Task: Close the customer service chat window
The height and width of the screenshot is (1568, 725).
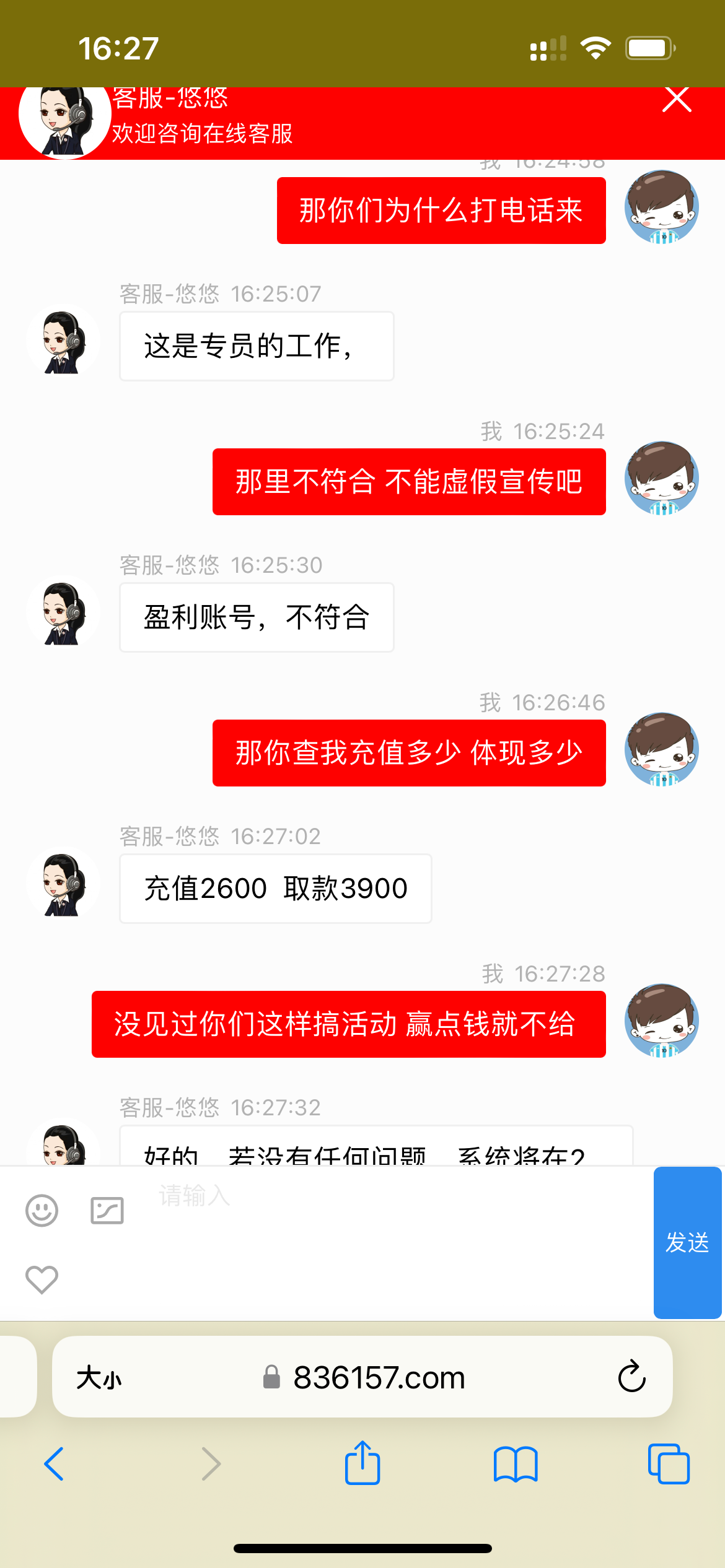Action: click(676, 99)
